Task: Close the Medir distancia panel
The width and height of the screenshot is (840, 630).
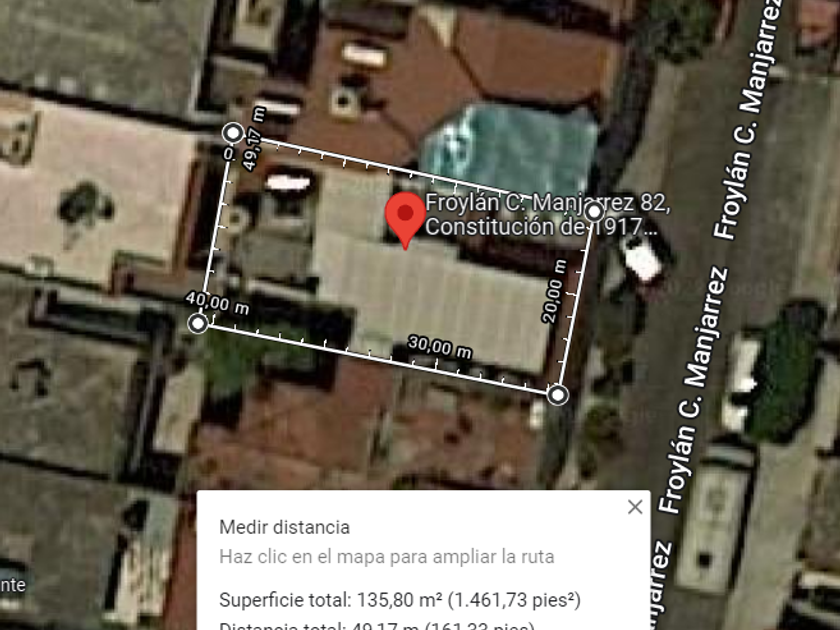Action: point(635,507)
